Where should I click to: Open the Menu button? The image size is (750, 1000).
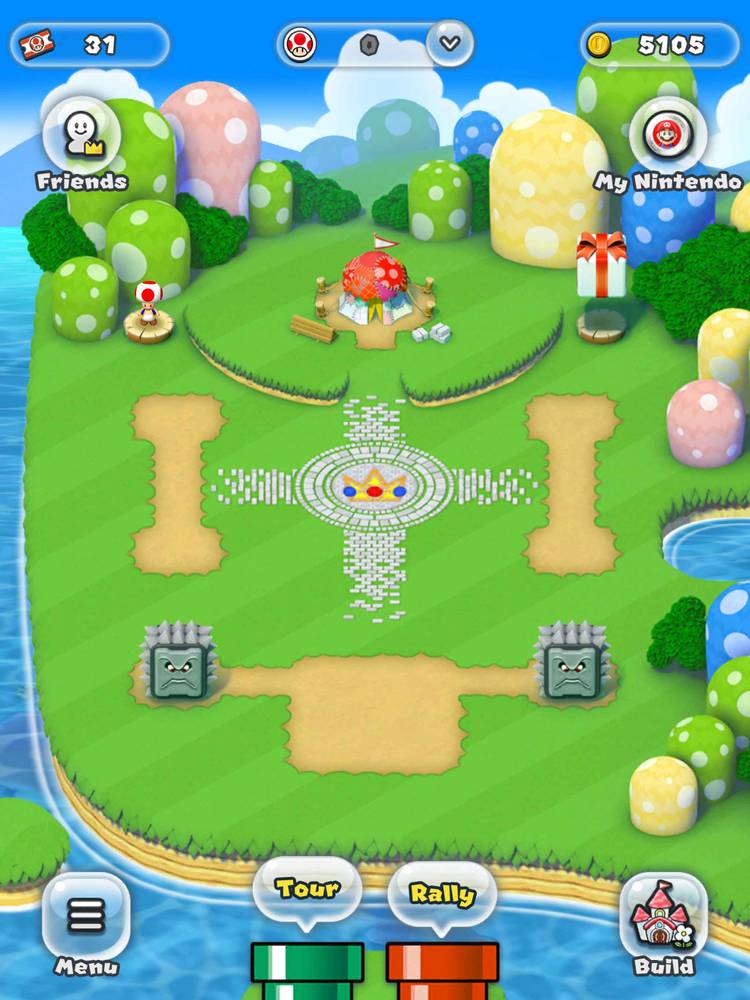point(86,918)
